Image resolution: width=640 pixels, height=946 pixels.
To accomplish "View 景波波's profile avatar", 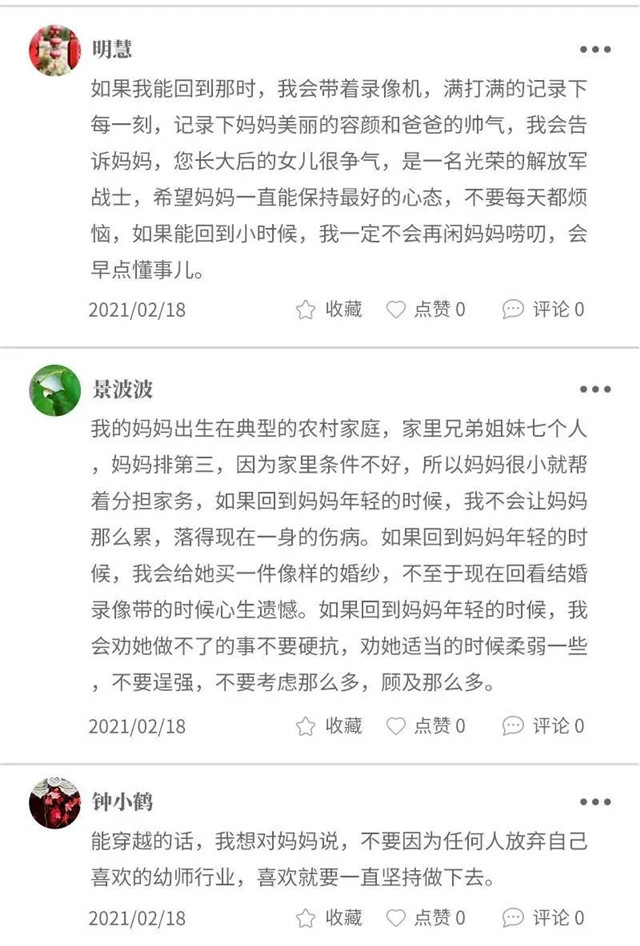I will click(x=55, y=390).
